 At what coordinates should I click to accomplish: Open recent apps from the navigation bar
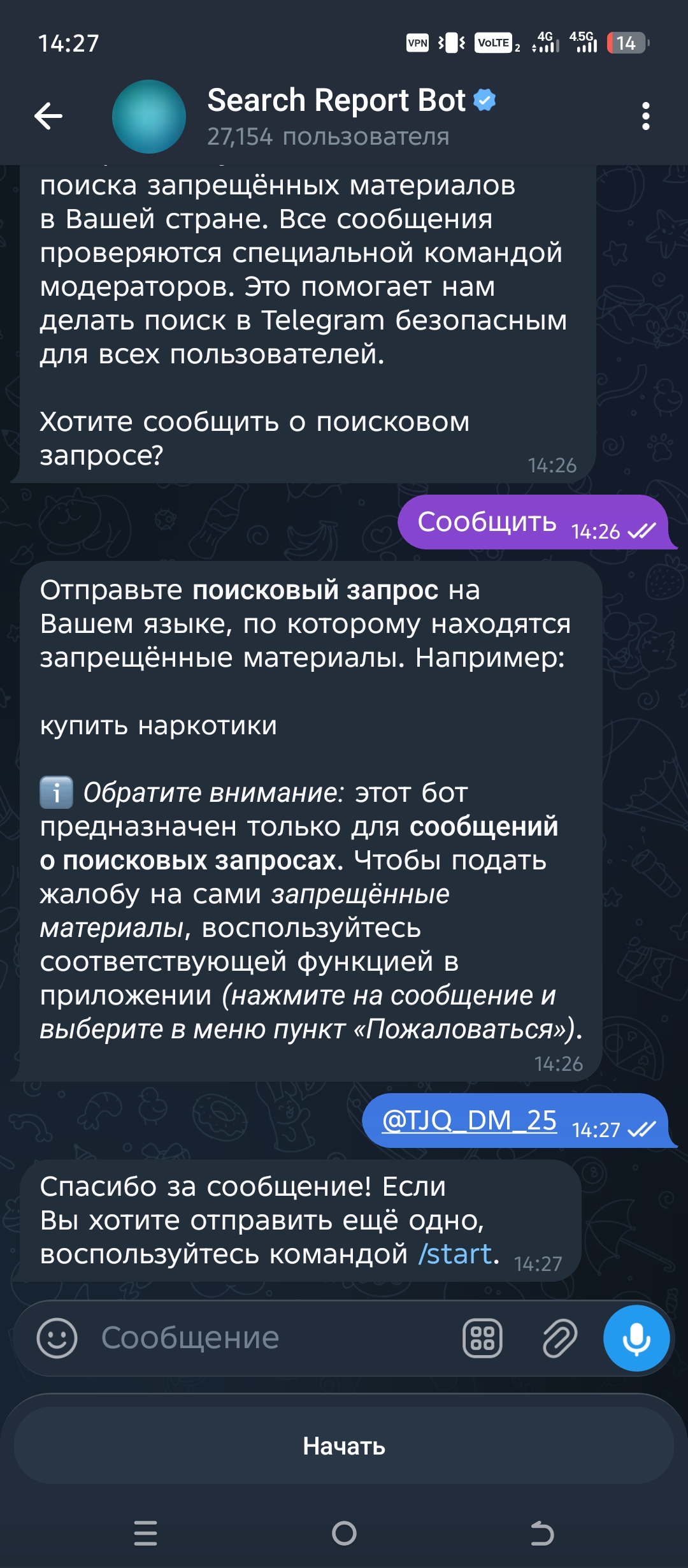click(x=146, y=1533)
